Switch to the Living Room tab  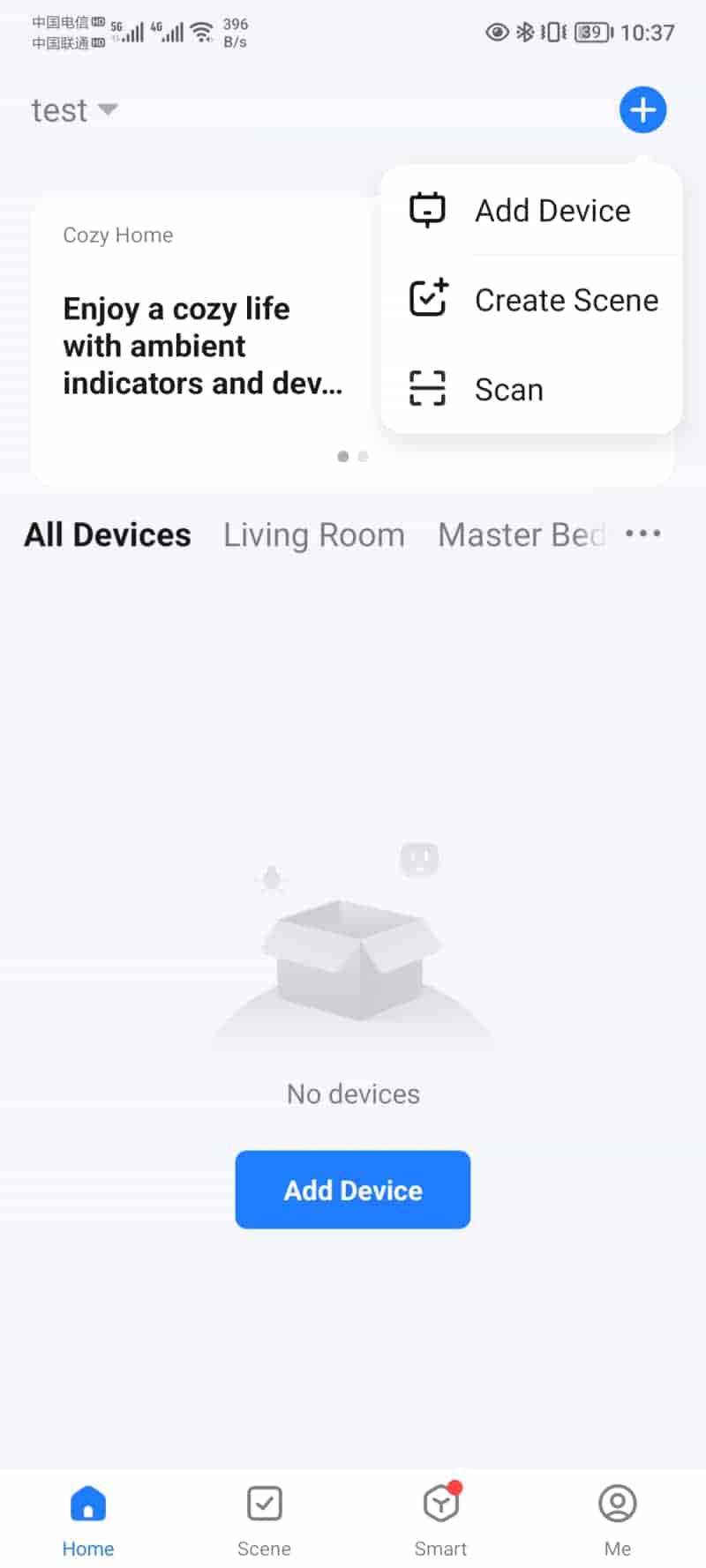click(313, 534)
